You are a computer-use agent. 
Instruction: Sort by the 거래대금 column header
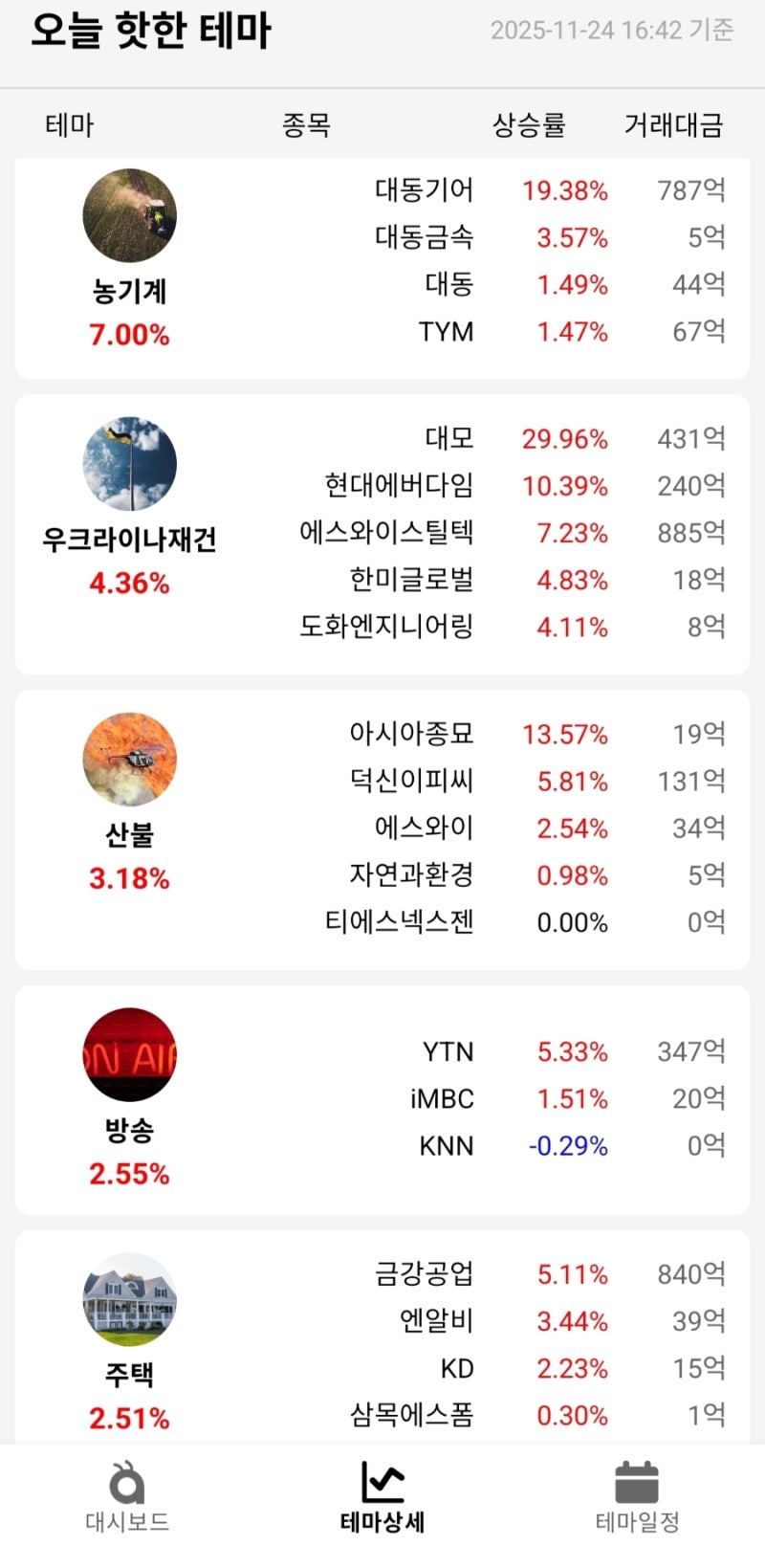point(672,125)
